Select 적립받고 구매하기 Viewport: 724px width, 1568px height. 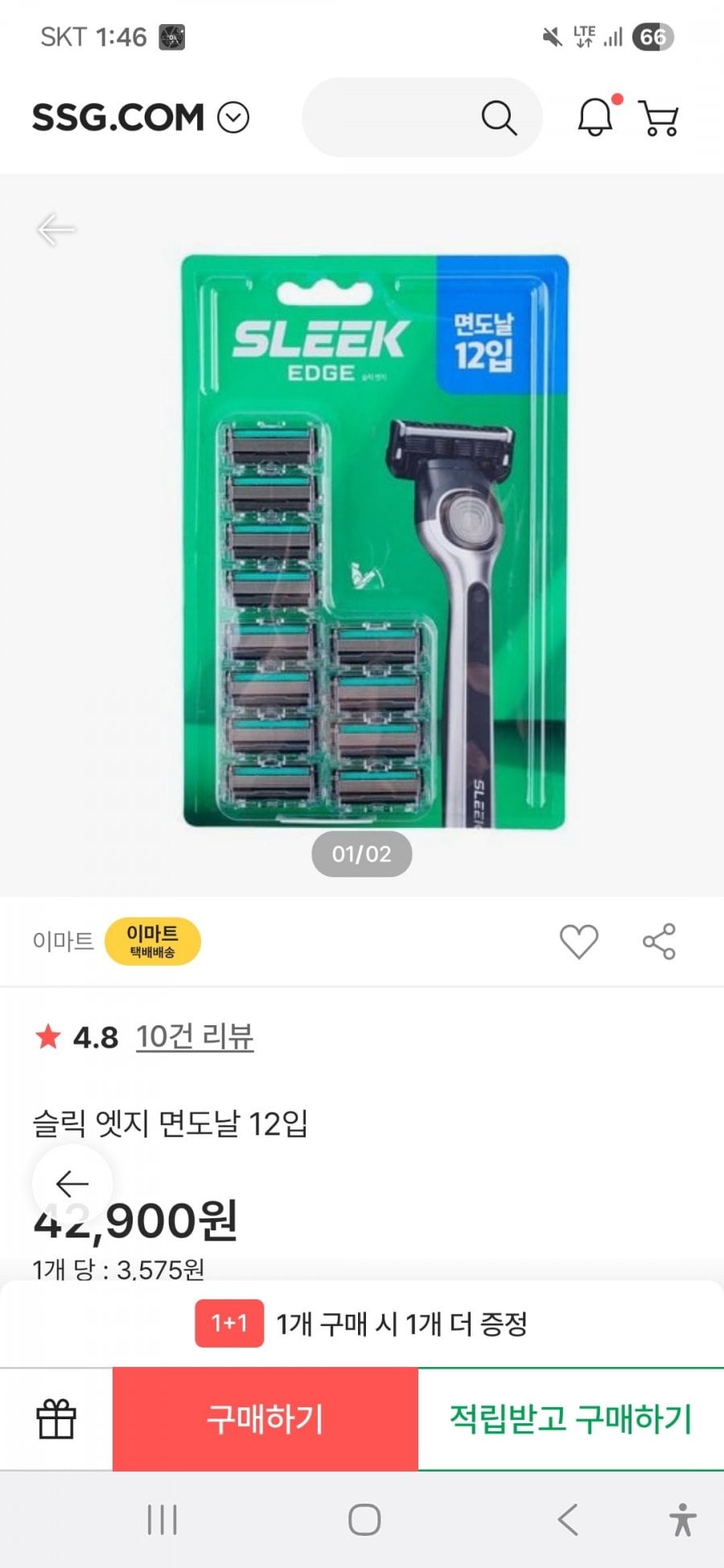point(570,1418)
